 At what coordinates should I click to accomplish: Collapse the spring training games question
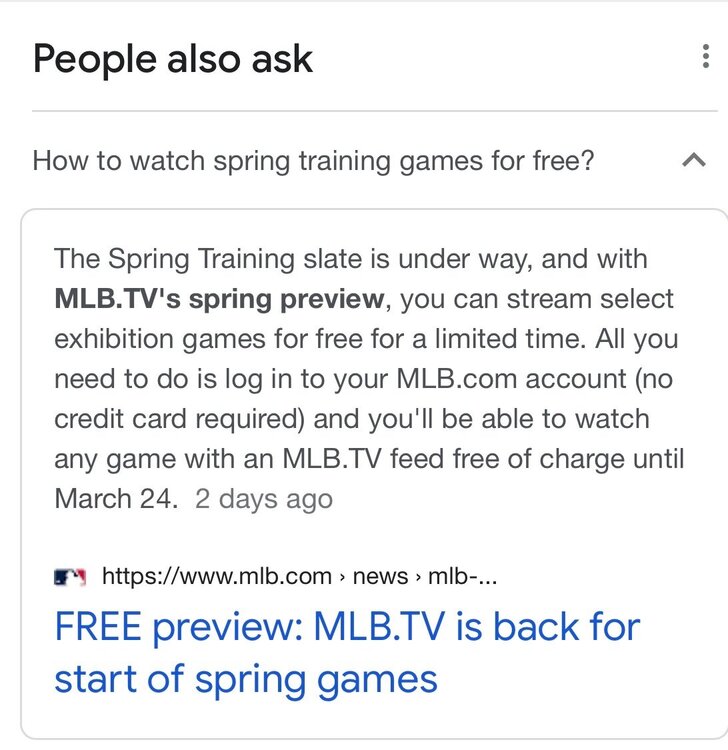(693, 160)
